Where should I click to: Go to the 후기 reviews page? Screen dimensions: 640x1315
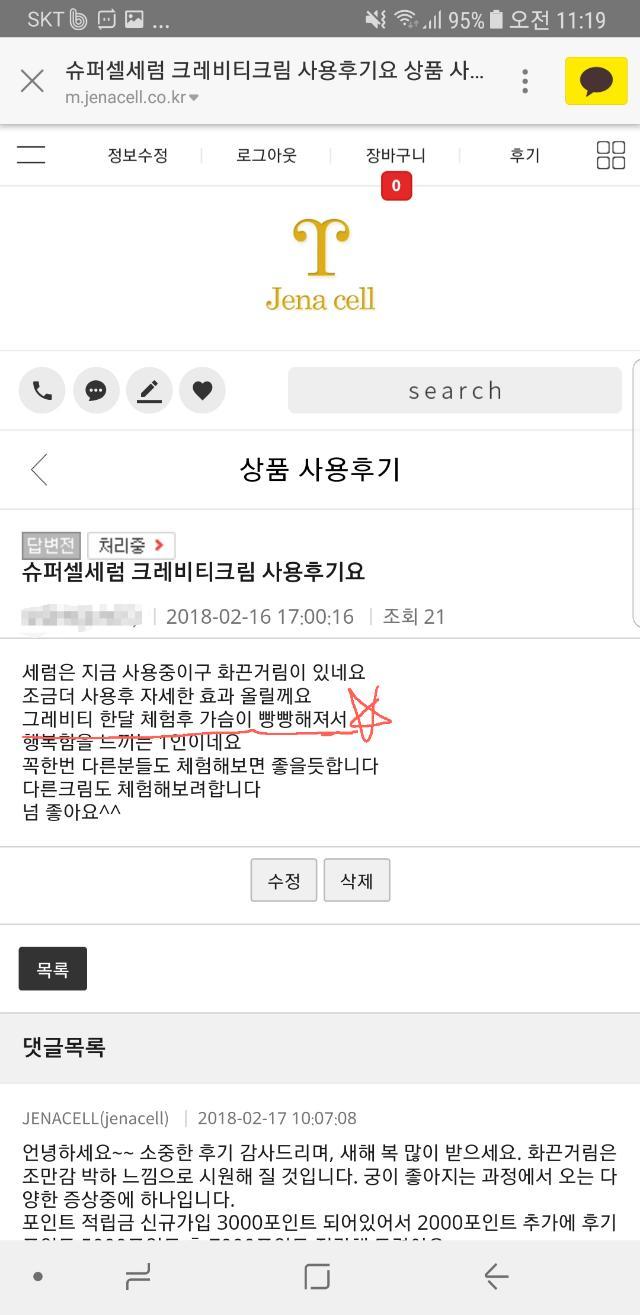click(524, 155)
